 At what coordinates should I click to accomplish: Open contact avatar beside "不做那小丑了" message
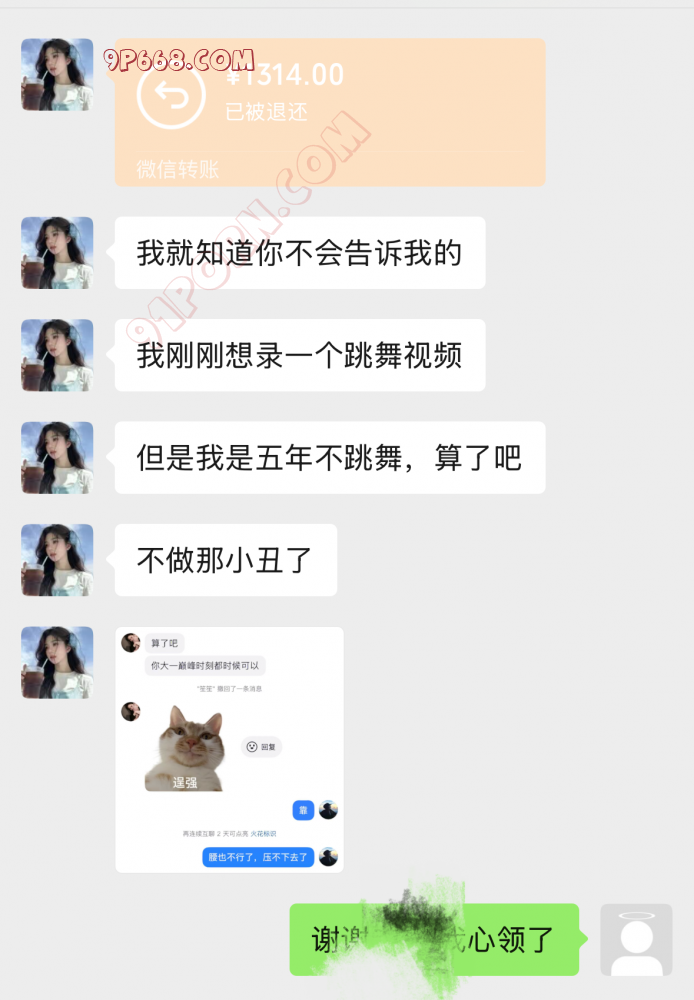coord(57,560)
